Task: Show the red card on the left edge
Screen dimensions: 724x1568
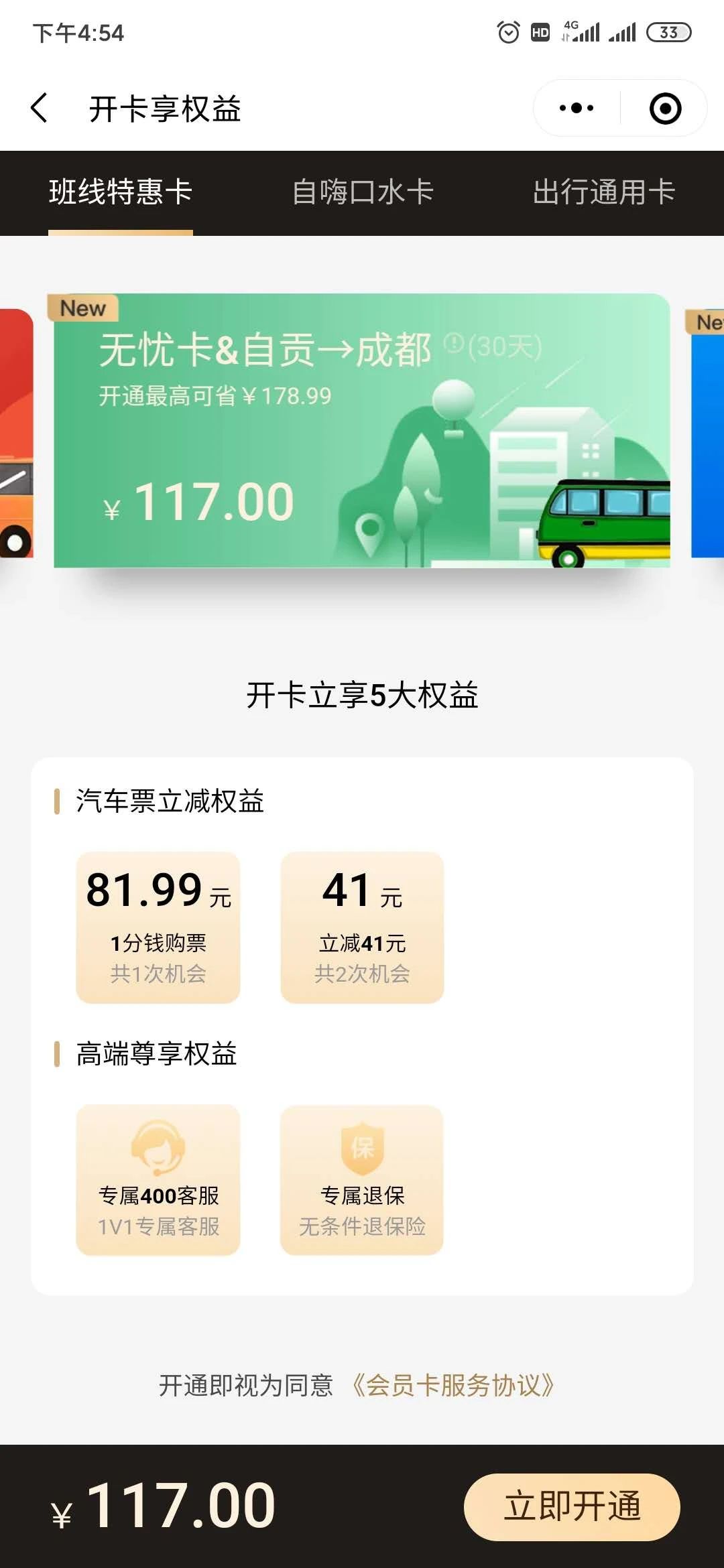Action: (16, 436)
